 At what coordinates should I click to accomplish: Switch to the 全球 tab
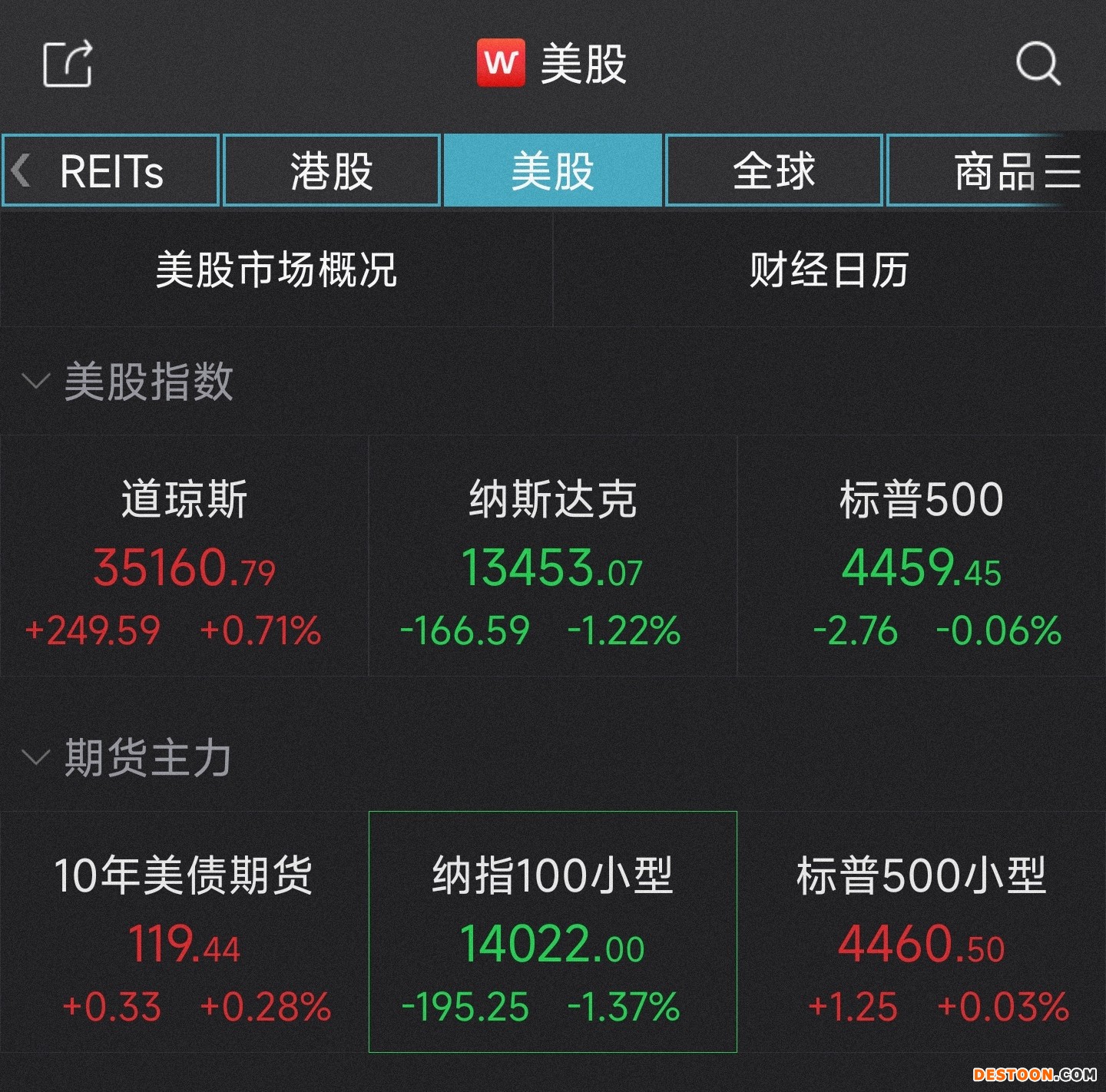click(x=774, y=170)
